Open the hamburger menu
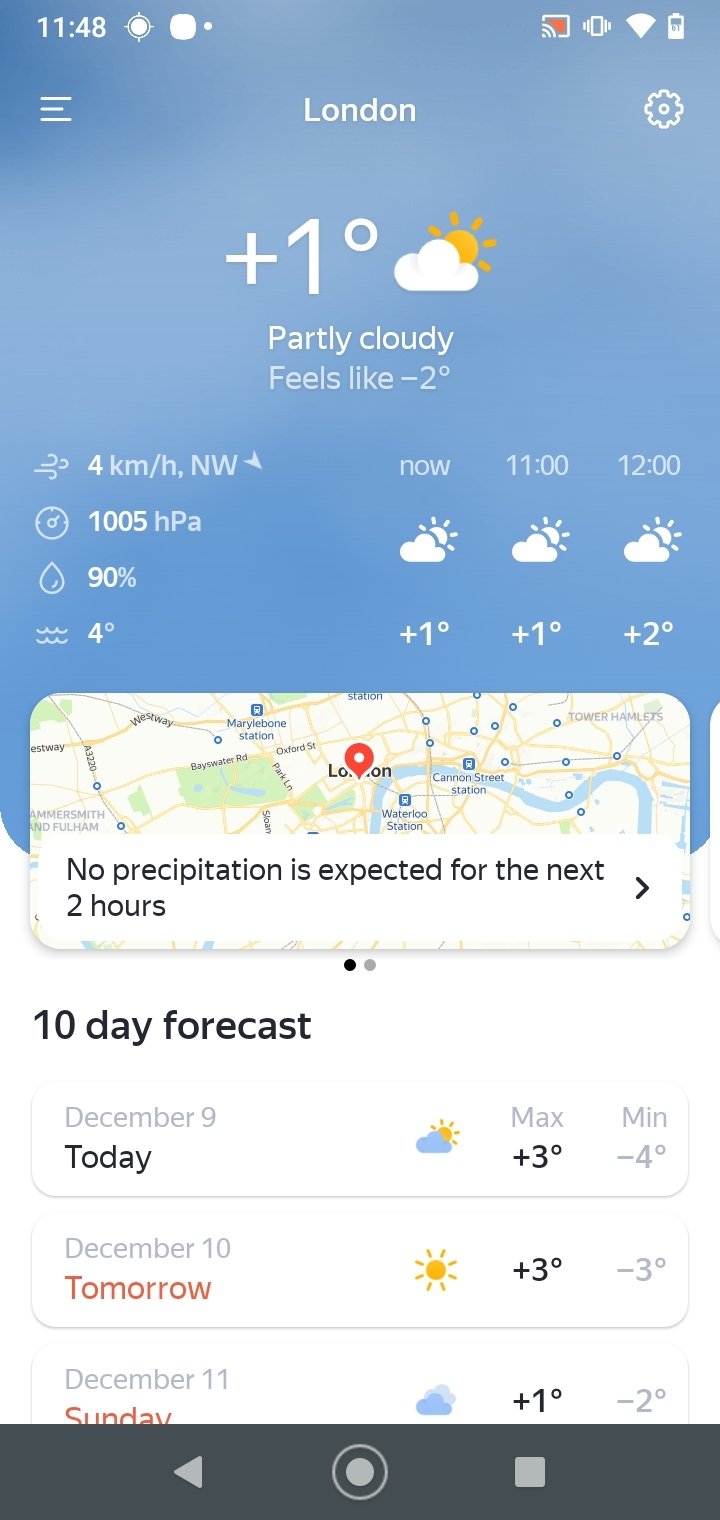 click(56, 109)
